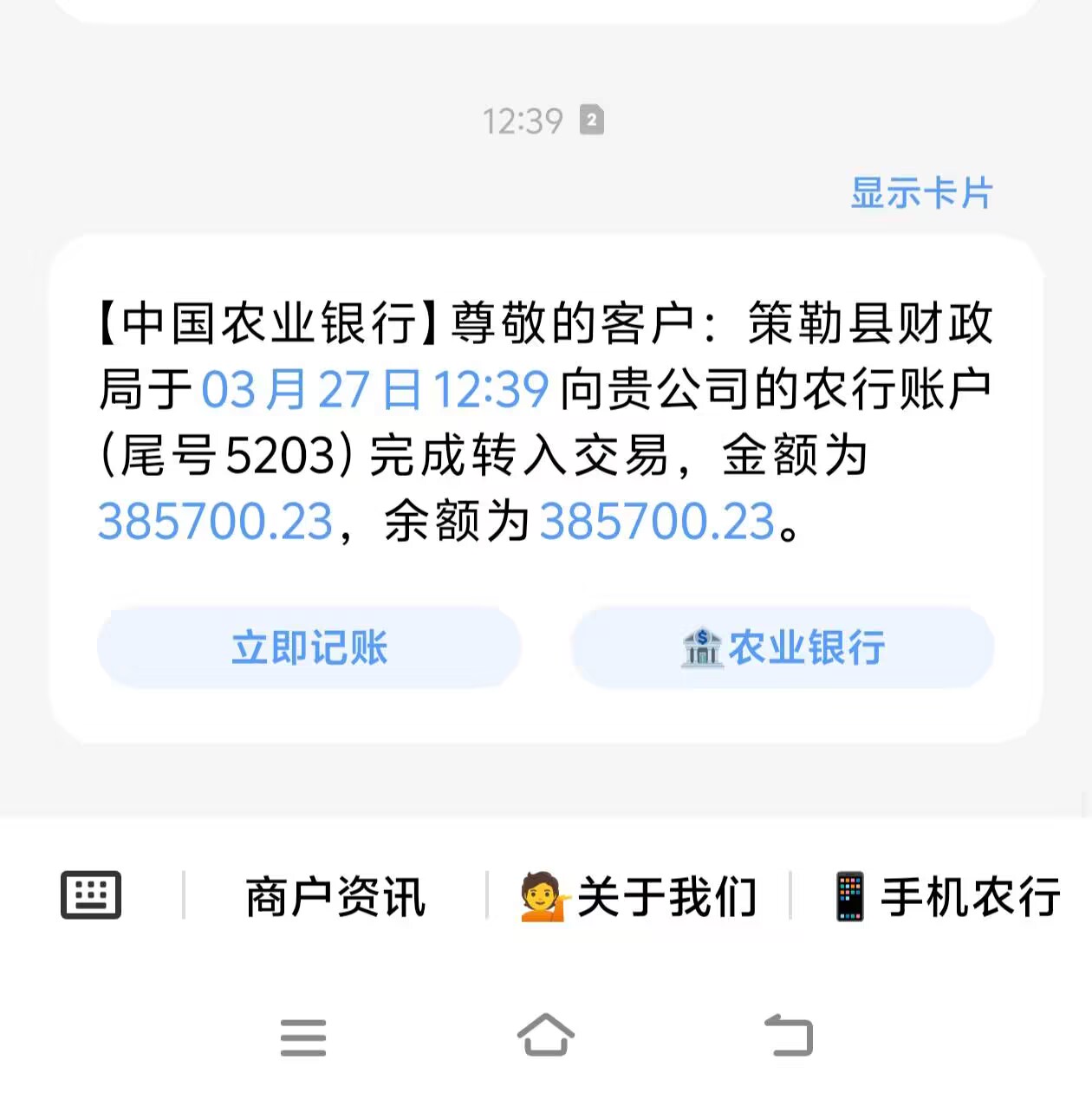Tap the 显示卡片 link
This screenshot has width=1092, height=1099.
pyautogui.click(x=921, y=193)
